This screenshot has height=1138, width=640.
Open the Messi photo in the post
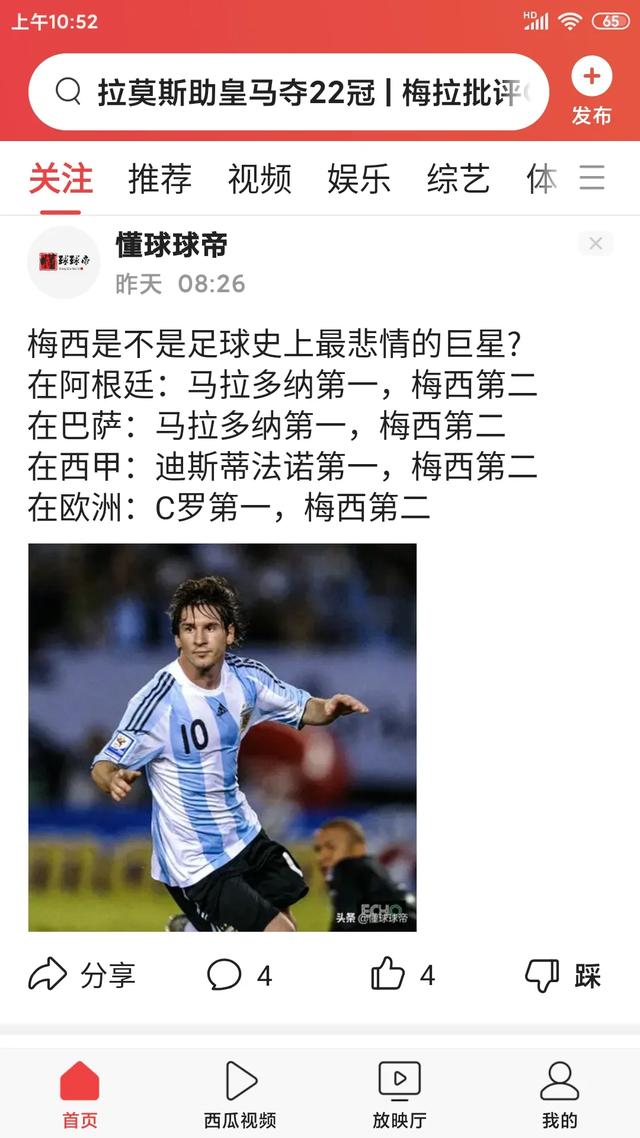222,737
